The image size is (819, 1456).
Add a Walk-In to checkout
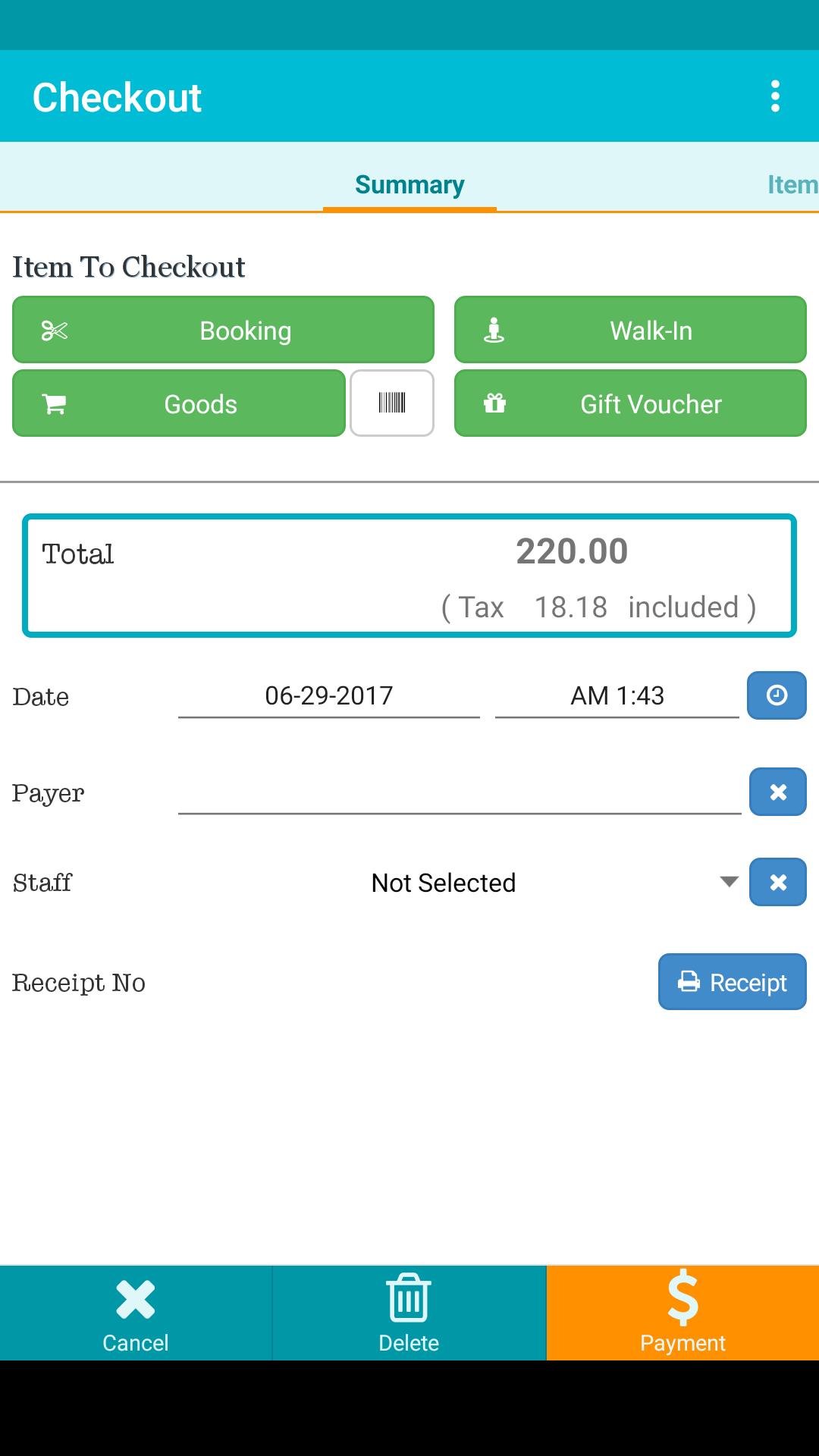click(630, 330)
